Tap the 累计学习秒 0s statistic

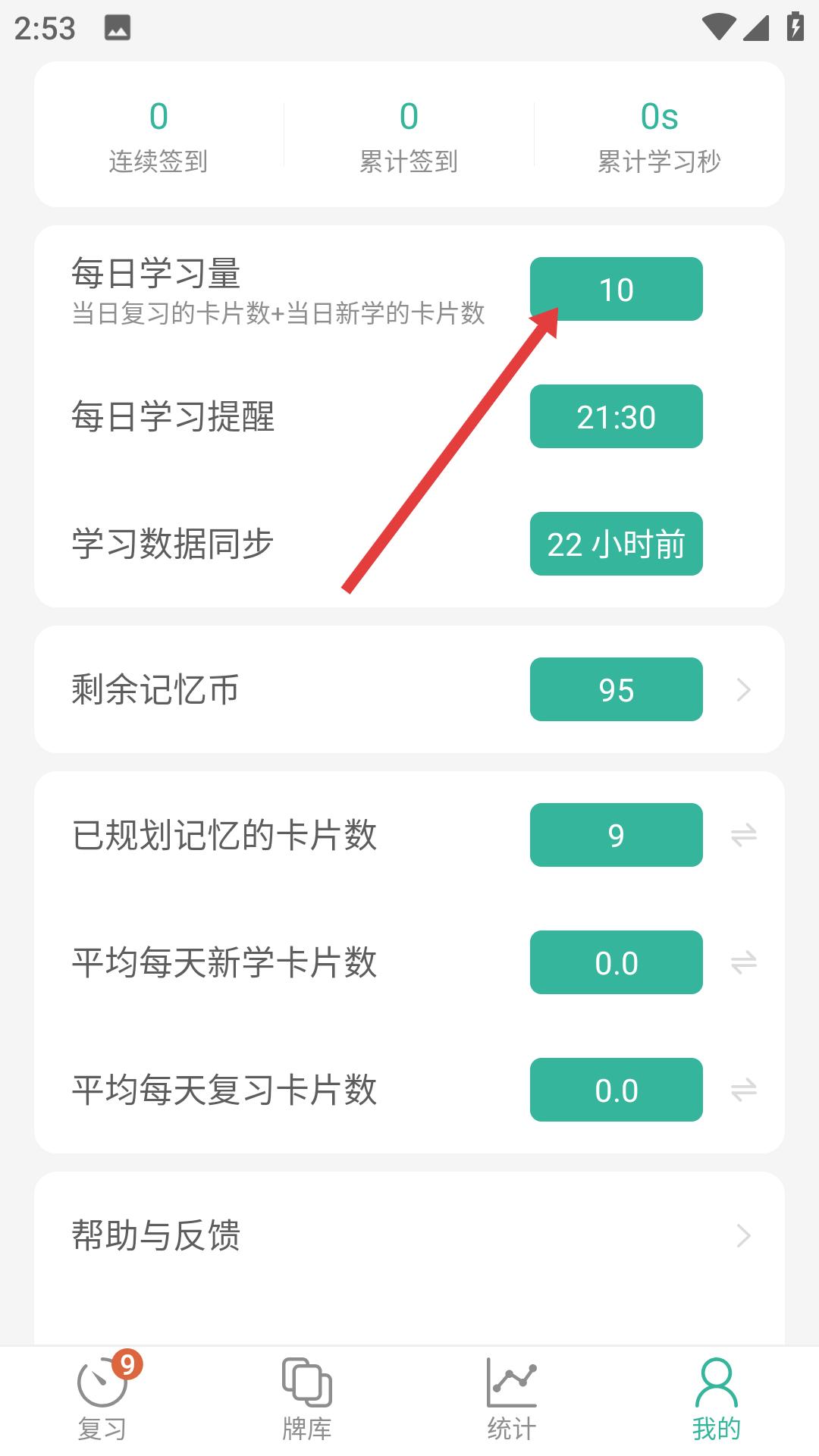[658, 133]
